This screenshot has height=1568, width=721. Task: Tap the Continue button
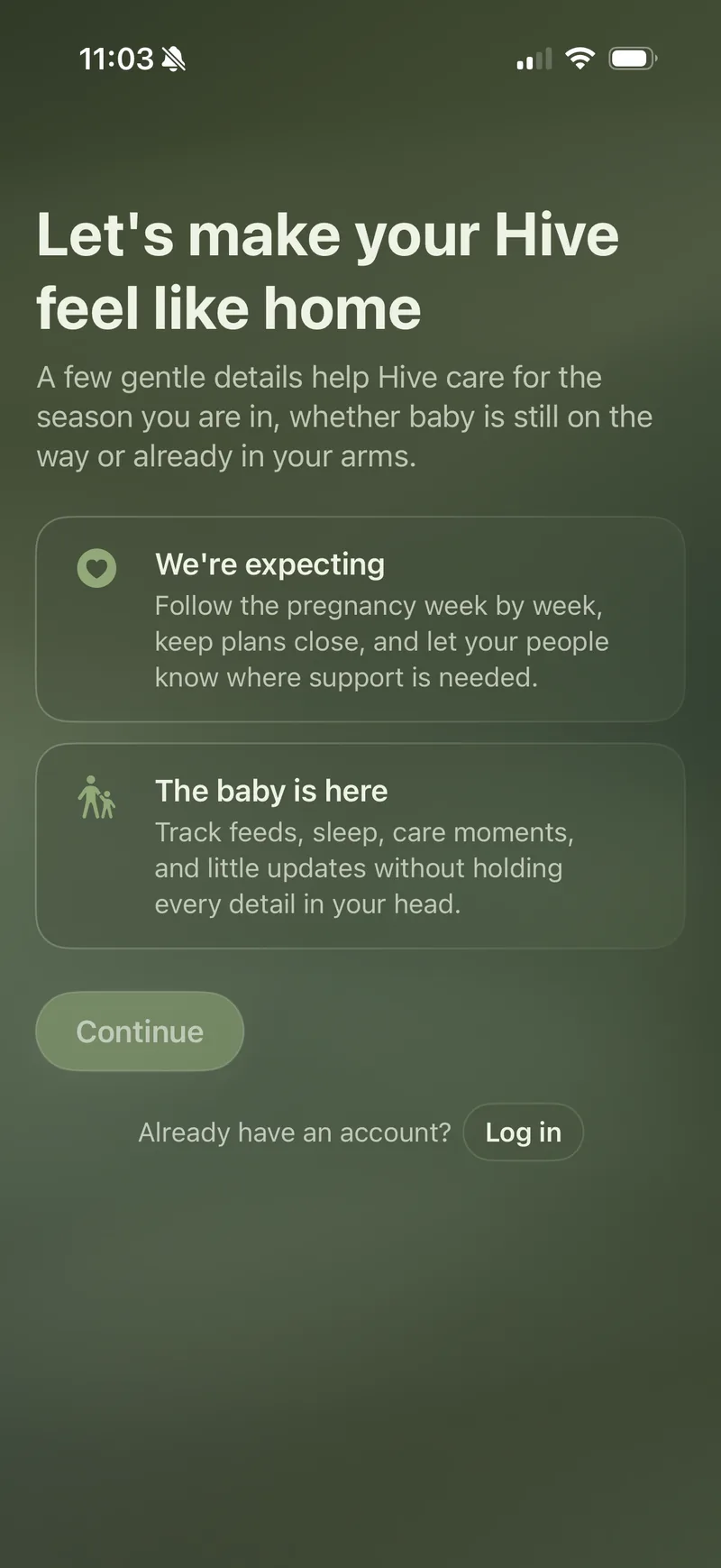tap(140, 1032)
